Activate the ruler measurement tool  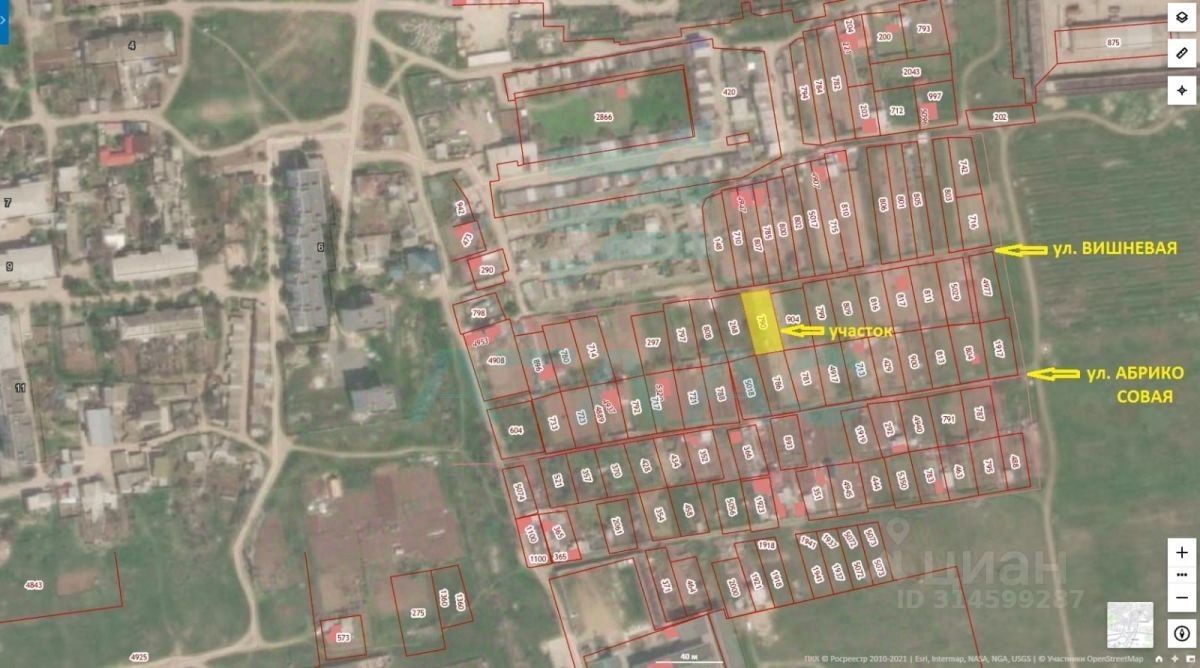[x=1181, y=55]
